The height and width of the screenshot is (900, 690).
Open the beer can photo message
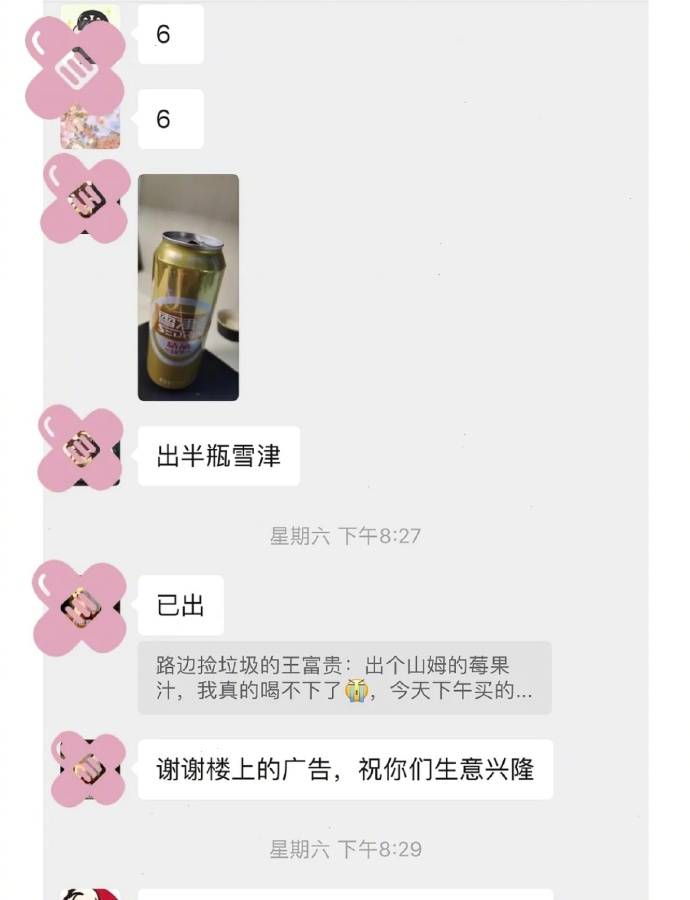pyautogui.click(x=188, y=287)
